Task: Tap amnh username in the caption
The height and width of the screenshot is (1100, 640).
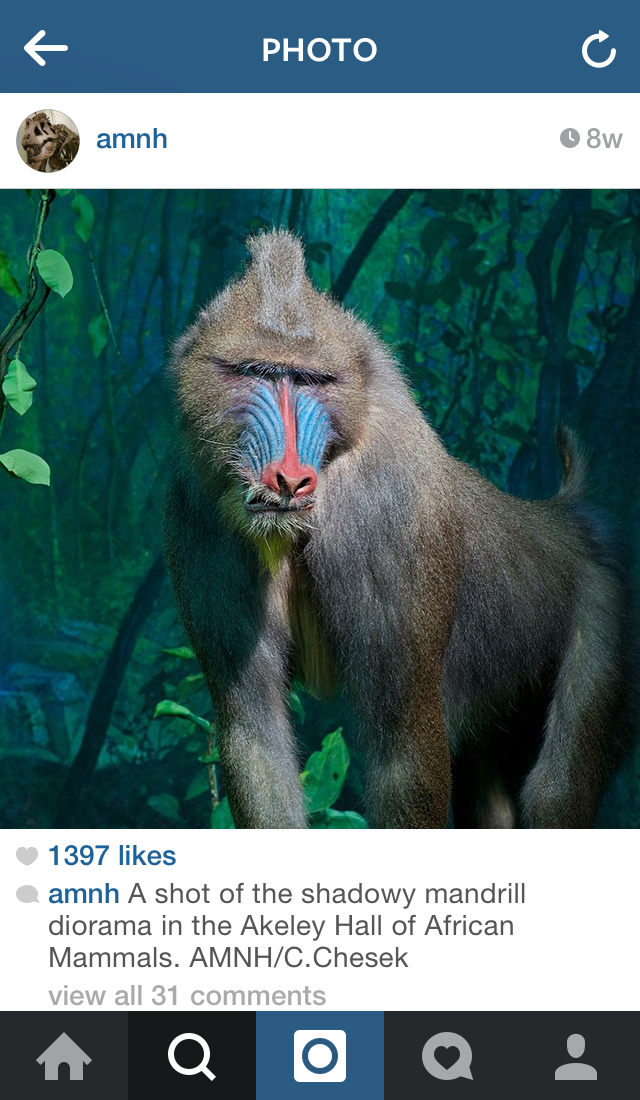Action: click(x=84, y=893)
